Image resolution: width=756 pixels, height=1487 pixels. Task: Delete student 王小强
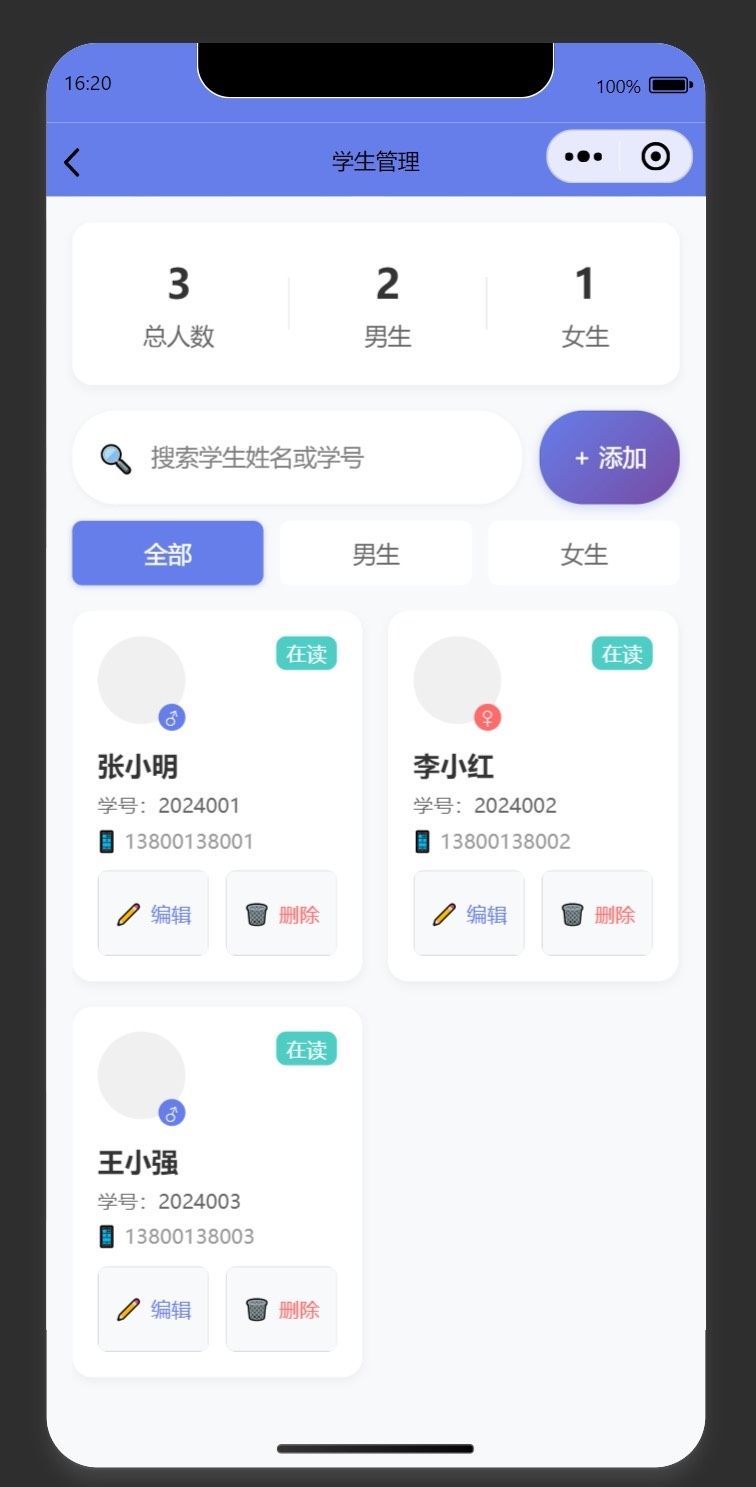click(x=281, y=1309)
